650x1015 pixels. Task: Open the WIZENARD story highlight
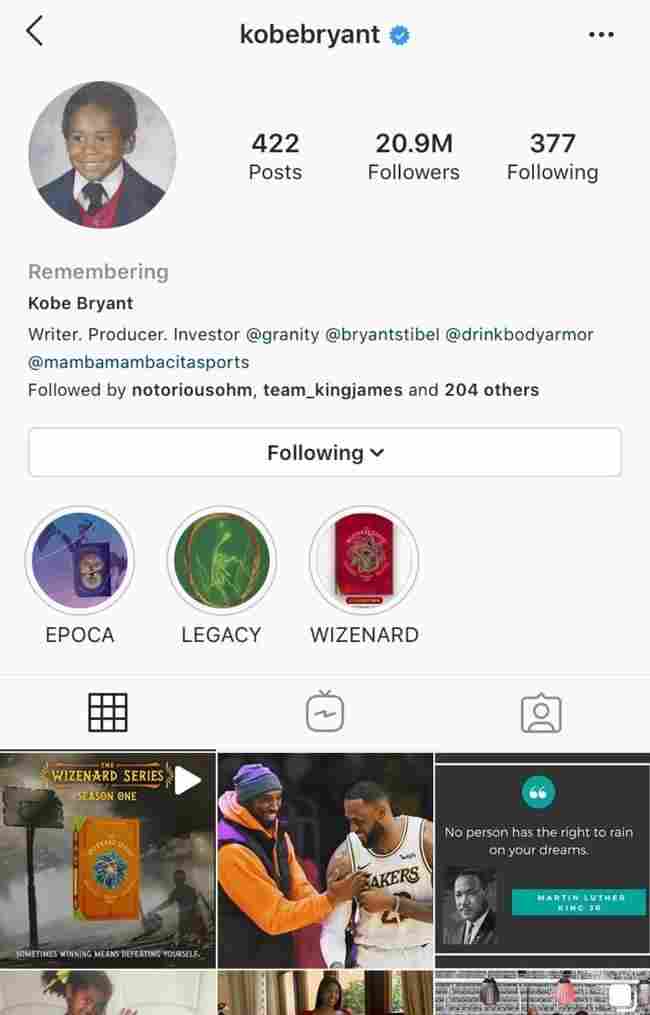coord(364,561)
